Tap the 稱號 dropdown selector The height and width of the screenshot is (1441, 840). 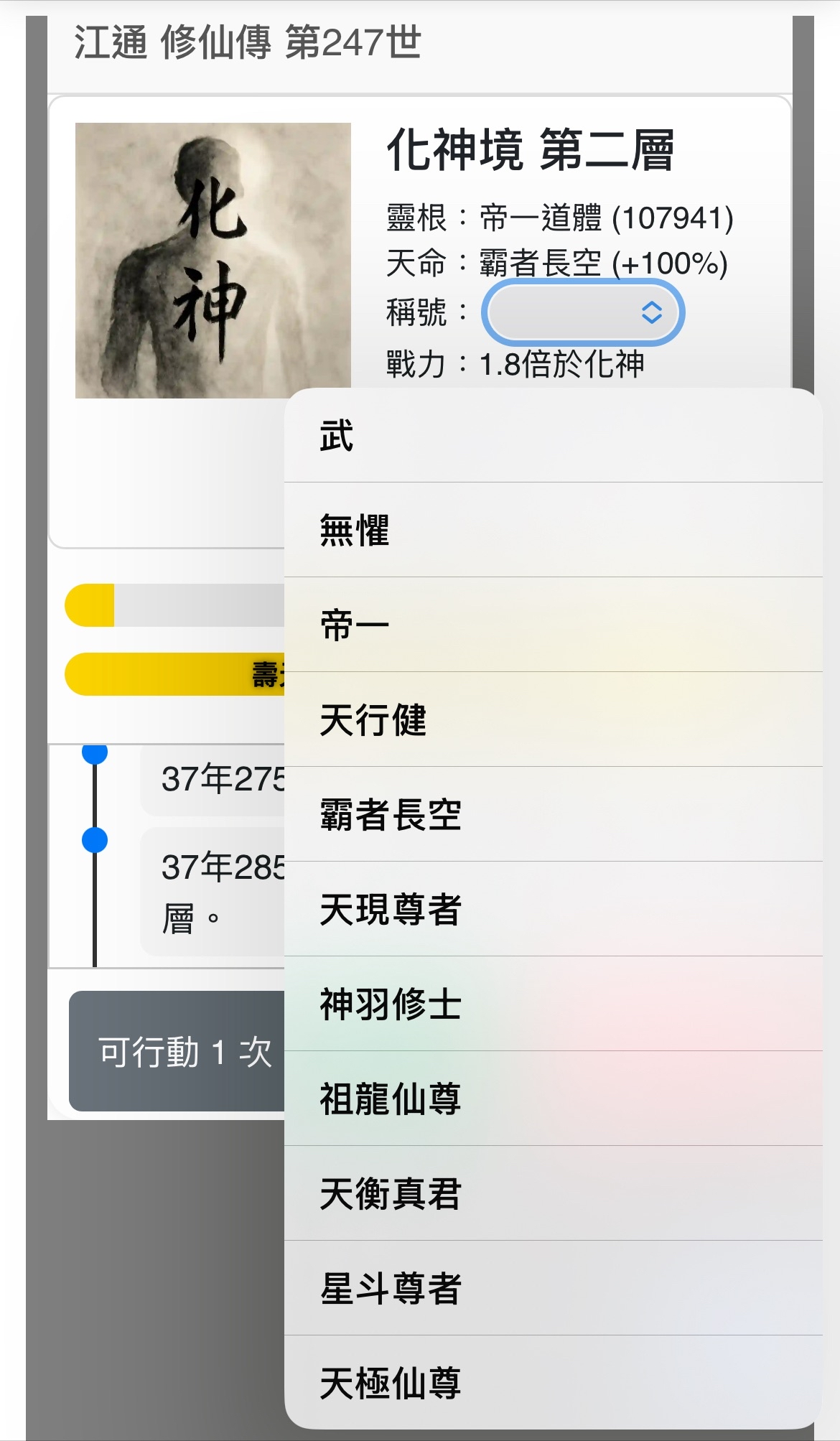(x=582, y=312)
